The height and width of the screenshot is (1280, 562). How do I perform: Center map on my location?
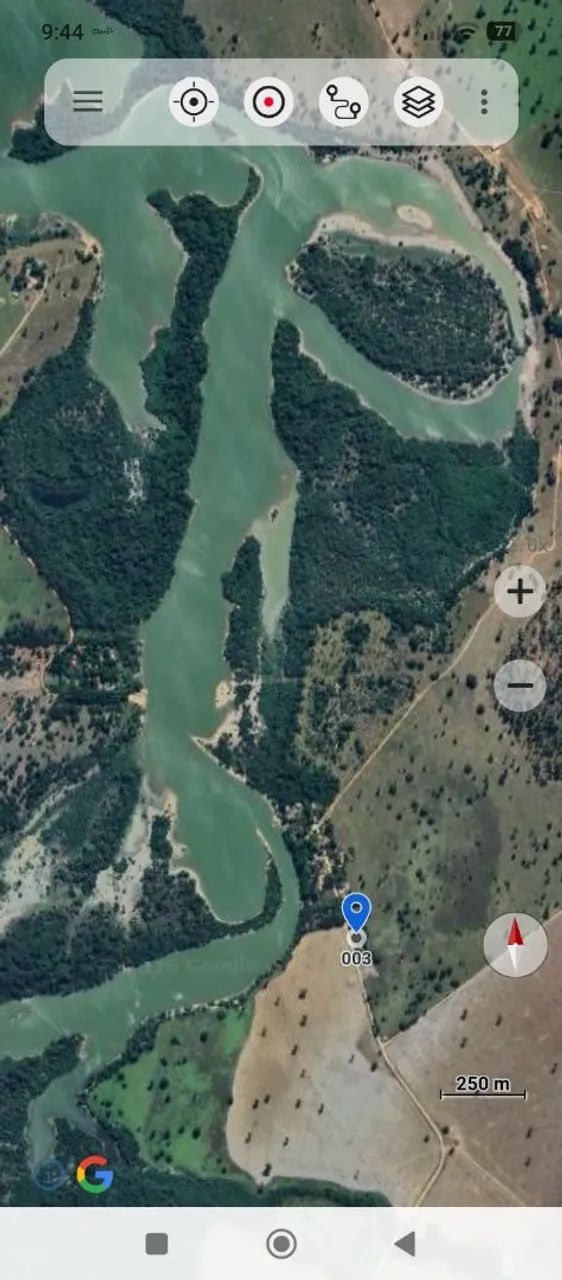click(x=193, y=102)
